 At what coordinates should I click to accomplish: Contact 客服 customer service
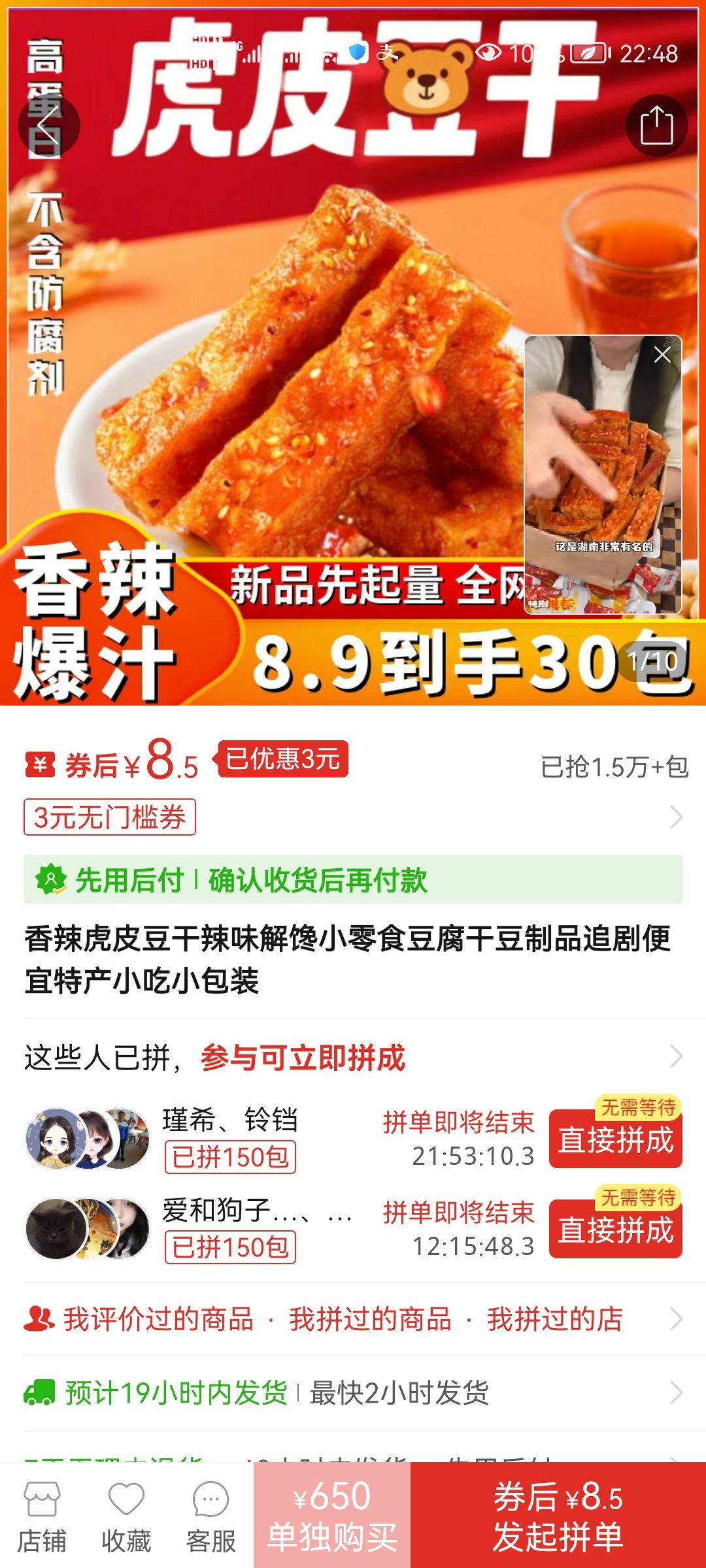click(210, 1516)
